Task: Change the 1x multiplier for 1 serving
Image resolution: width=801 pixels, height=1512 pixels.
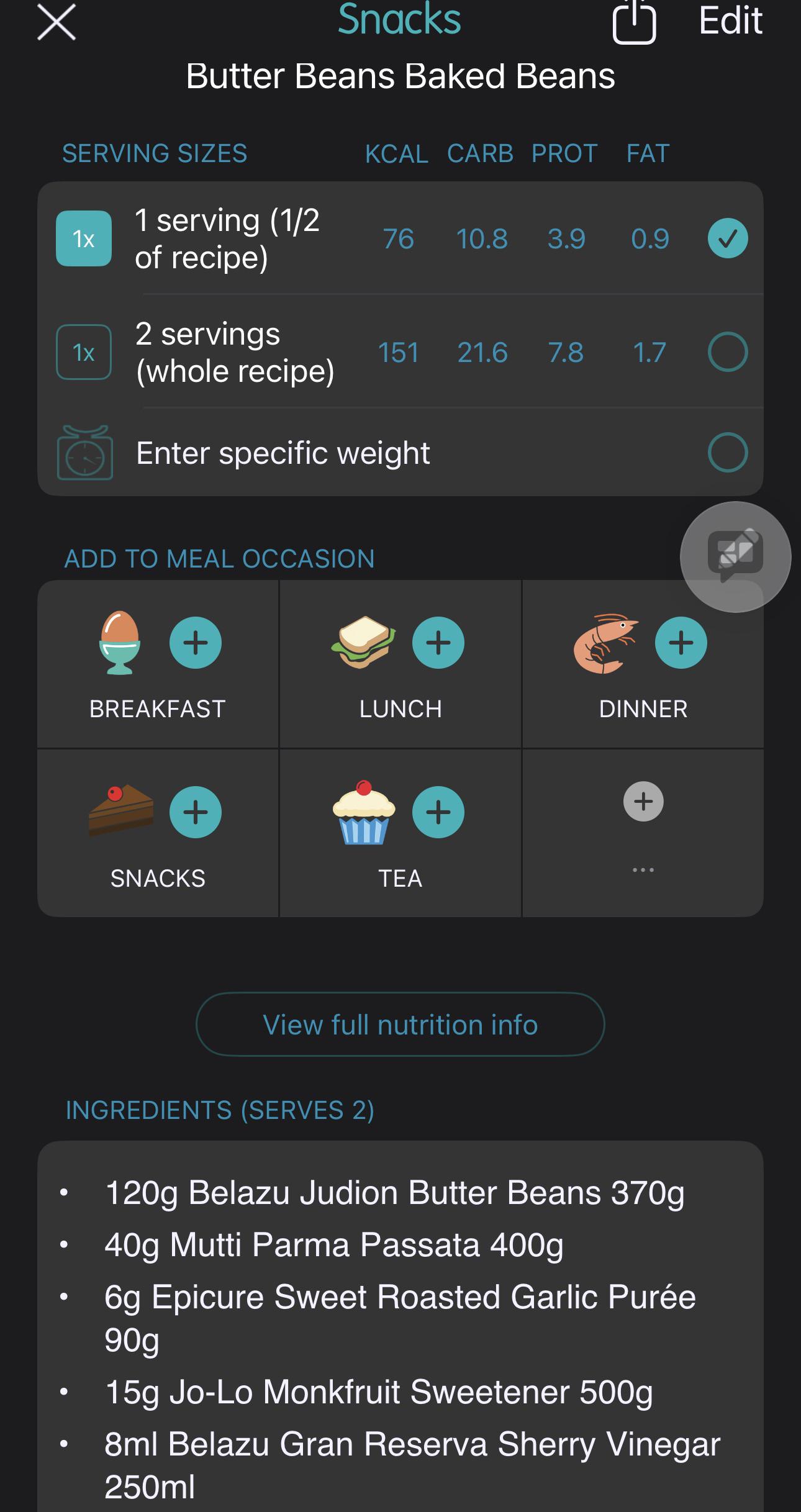Action: point(84,238)
